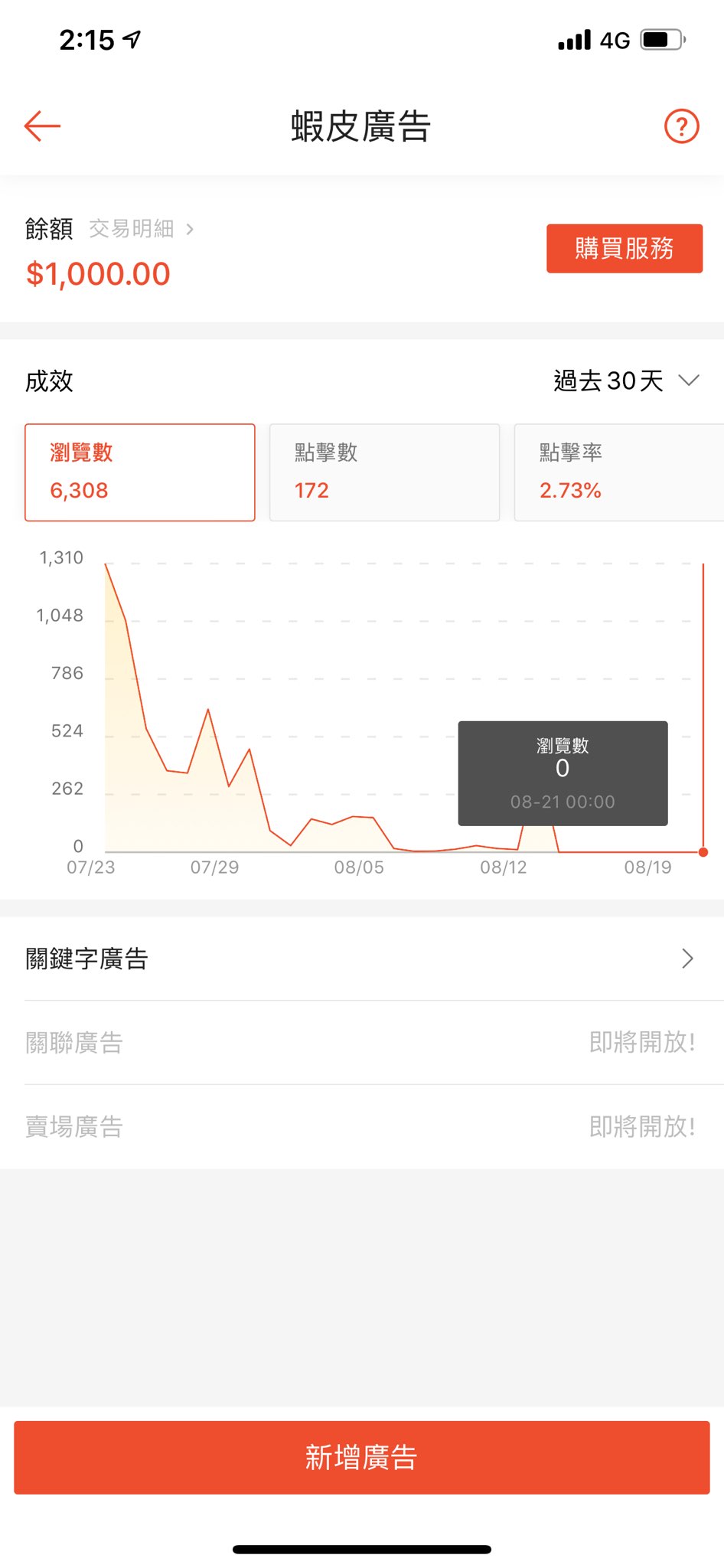724x1568 pixels.
Task: Expand the 過去30天 date range dropdown
Action: click(627, 381)
